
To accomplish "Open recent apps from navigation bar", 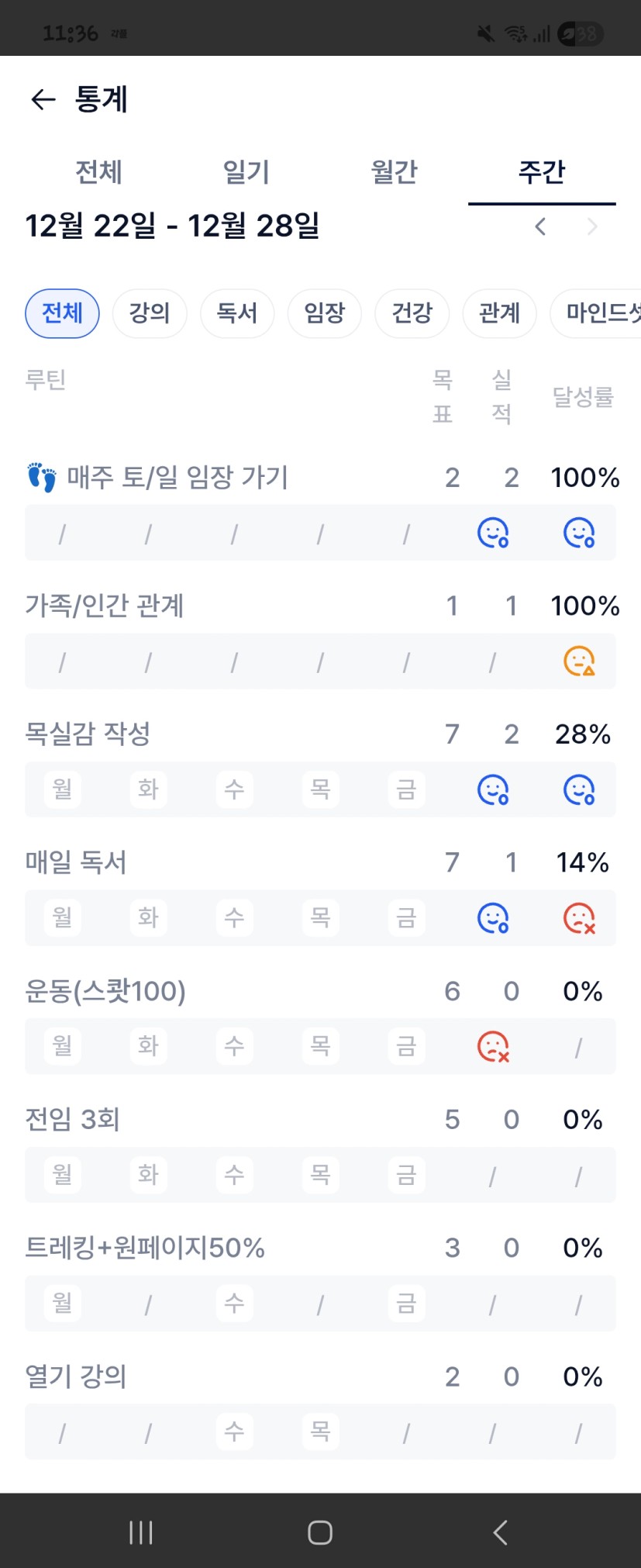I will (140, 1532).
